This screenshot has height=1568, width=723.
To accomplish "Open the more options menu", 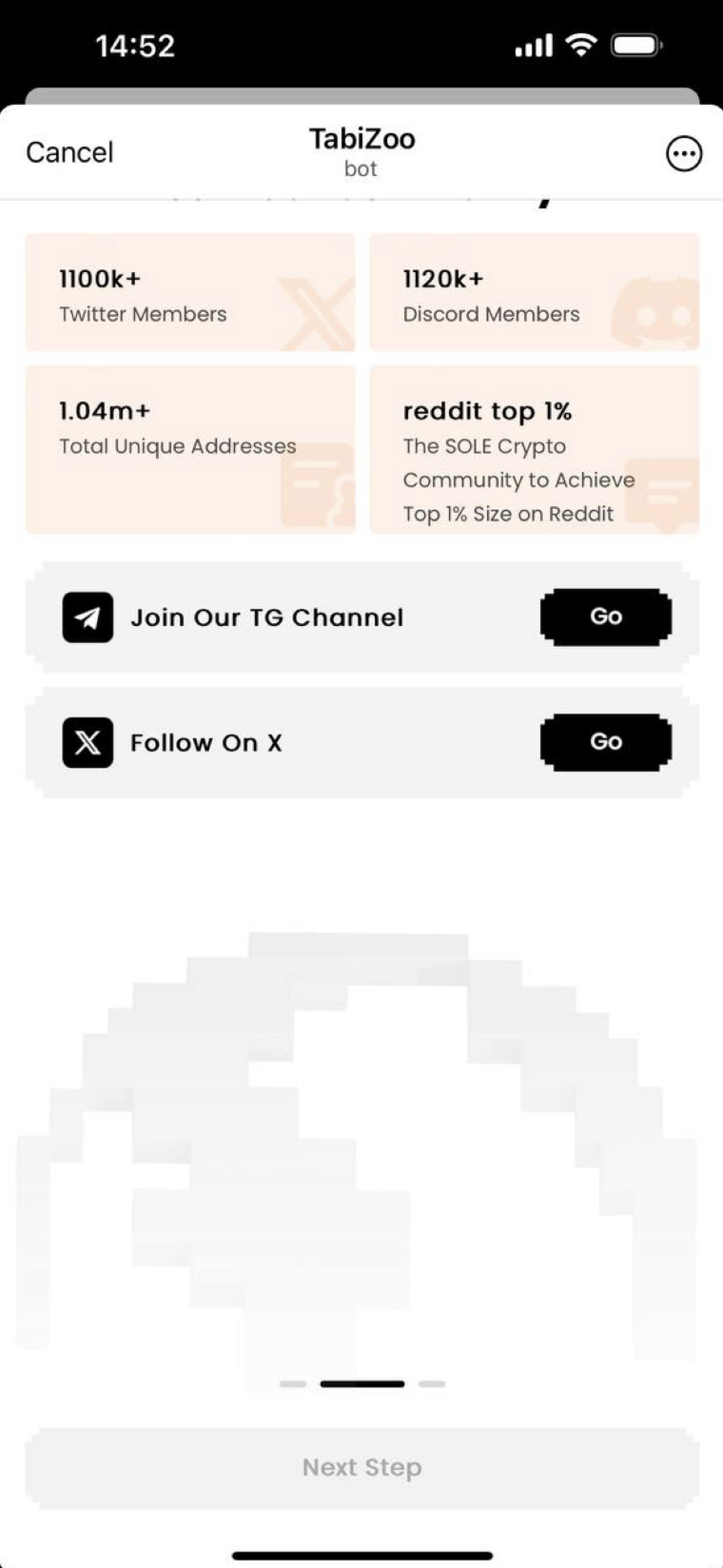I will coord(684,153).
